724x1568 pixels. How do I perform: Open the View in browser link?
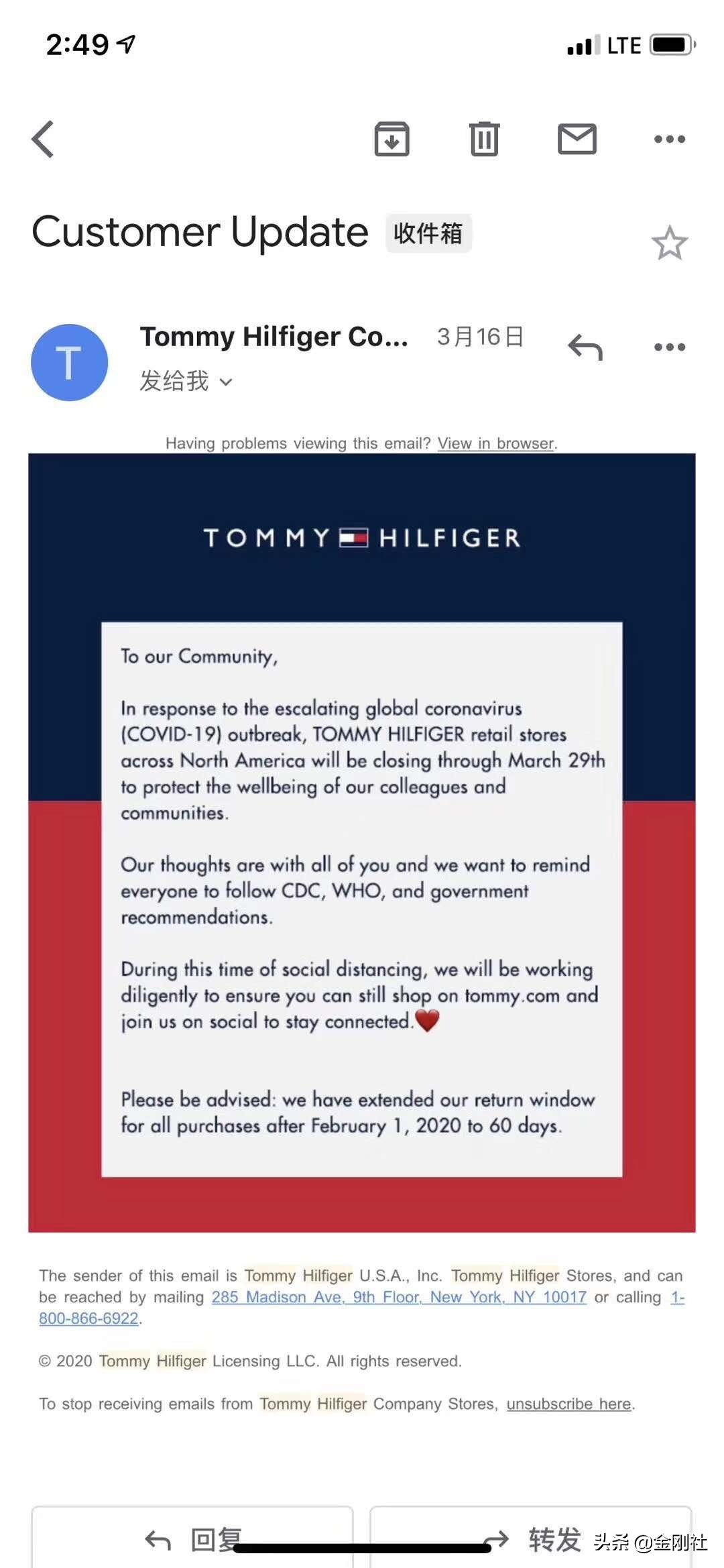(x=496, y=443)
